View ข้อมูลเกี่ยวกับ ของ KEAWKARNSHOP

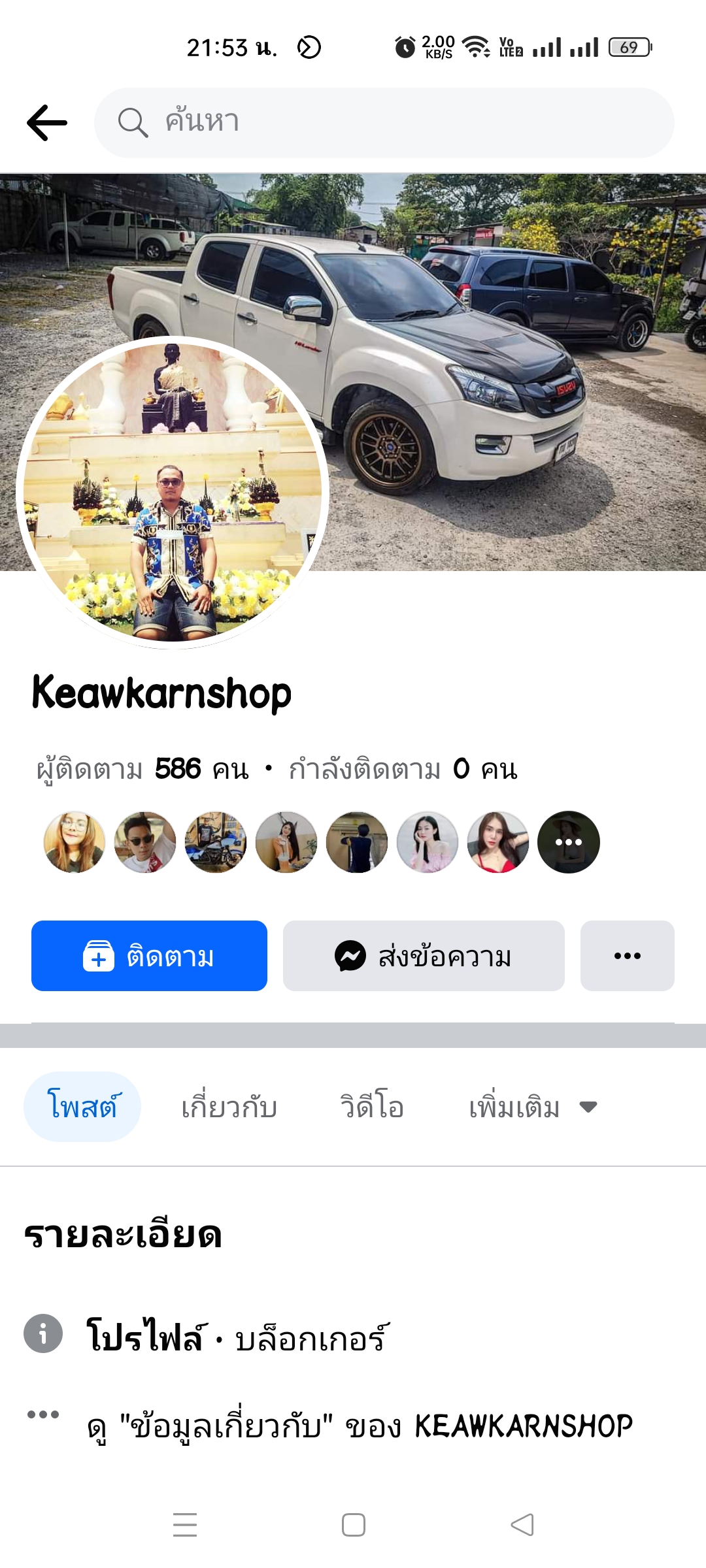[360, 1426]
